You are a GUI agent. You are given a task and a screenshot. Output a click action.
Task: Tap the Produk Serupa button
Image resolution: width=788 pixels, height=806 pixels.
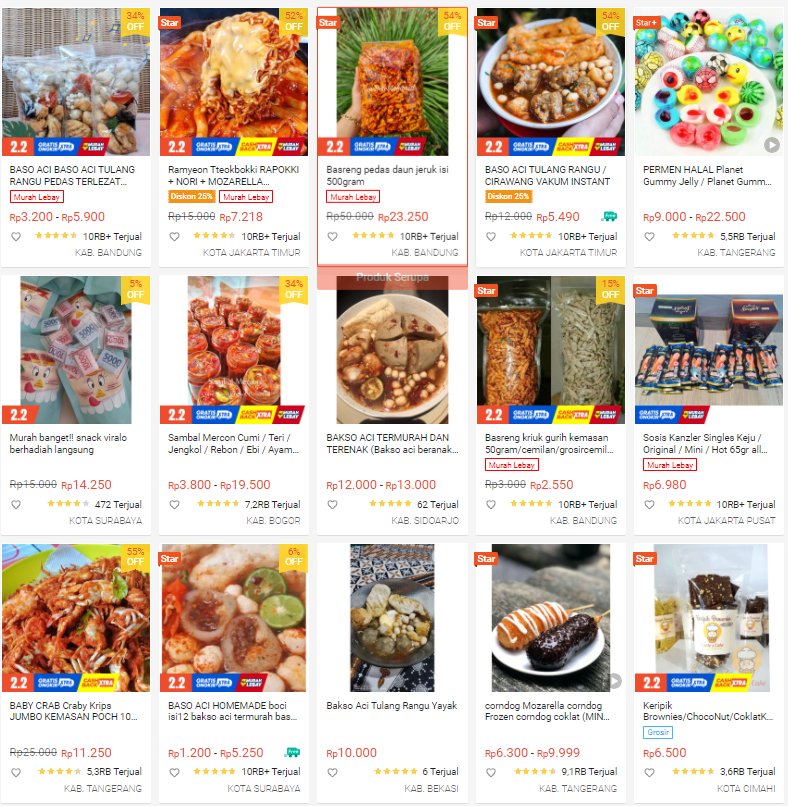click(x=392, y=277)
